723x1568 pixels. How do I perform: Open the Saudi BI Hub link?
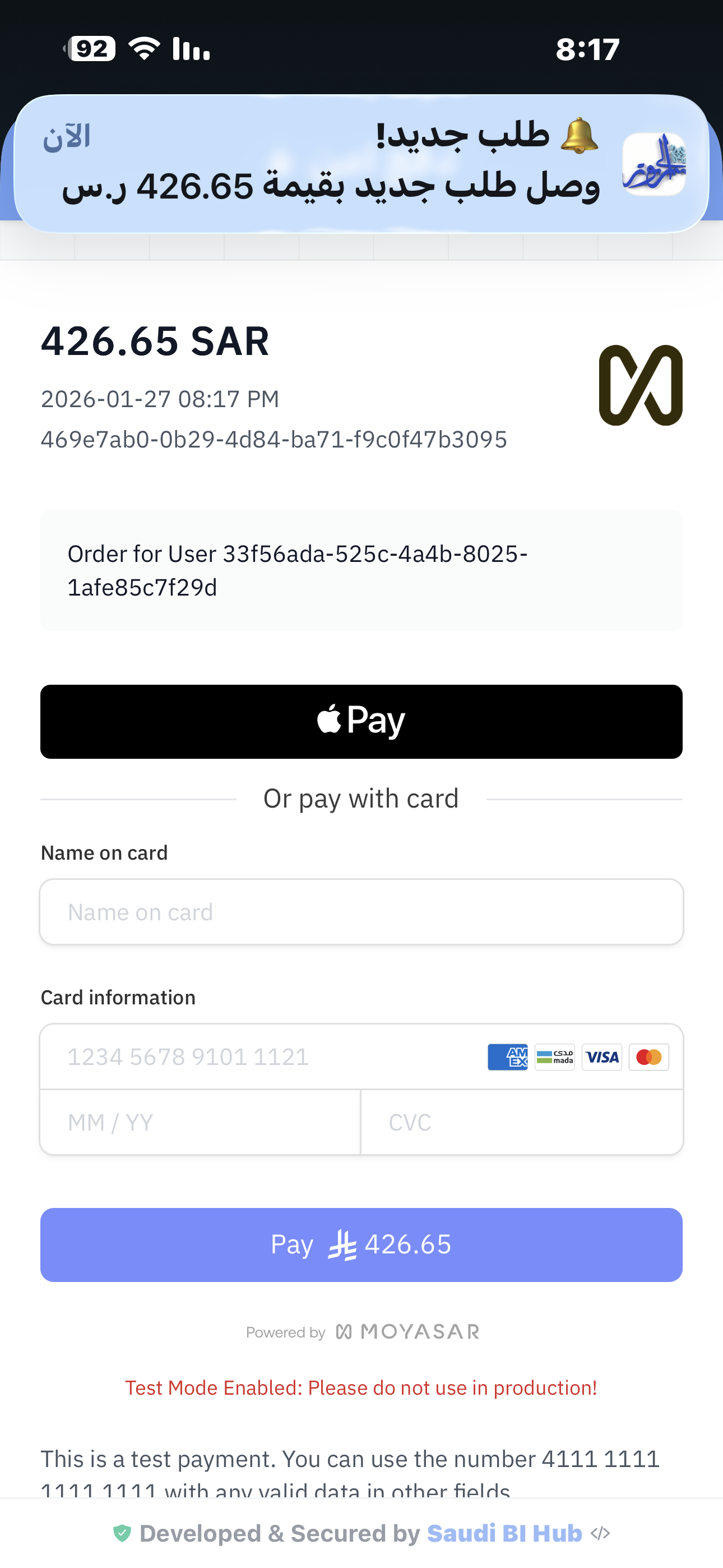coord(504,1533)
